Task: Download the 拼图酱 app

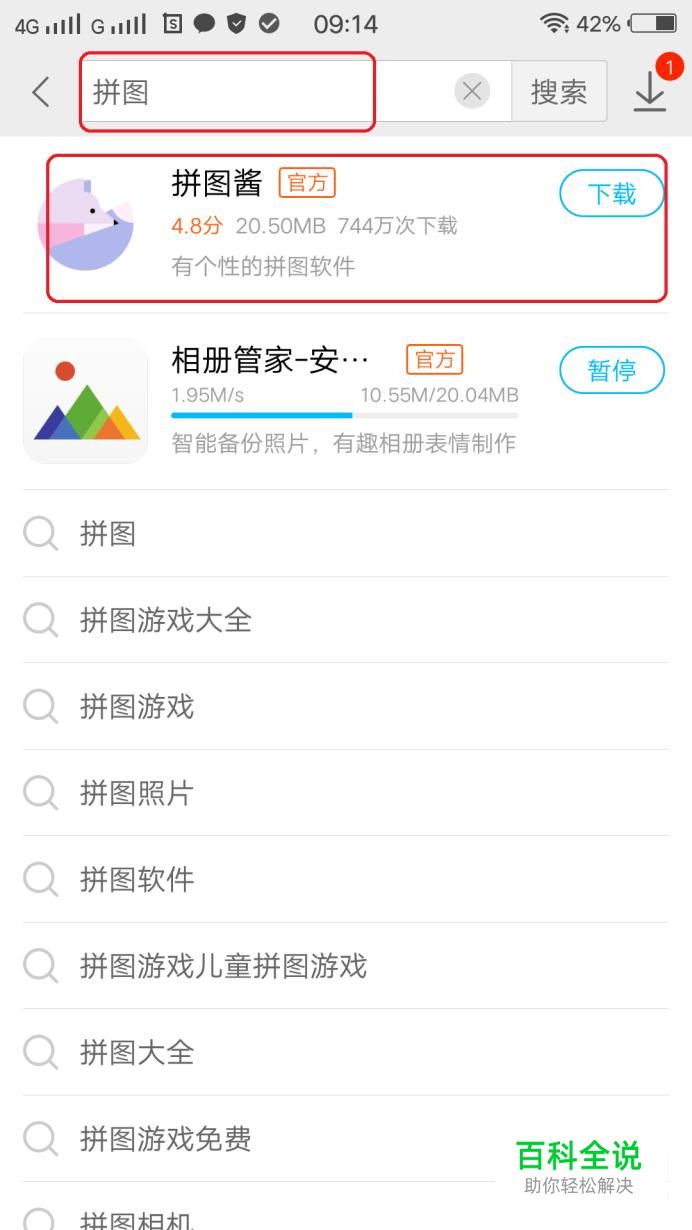Action: pos(611,193)
